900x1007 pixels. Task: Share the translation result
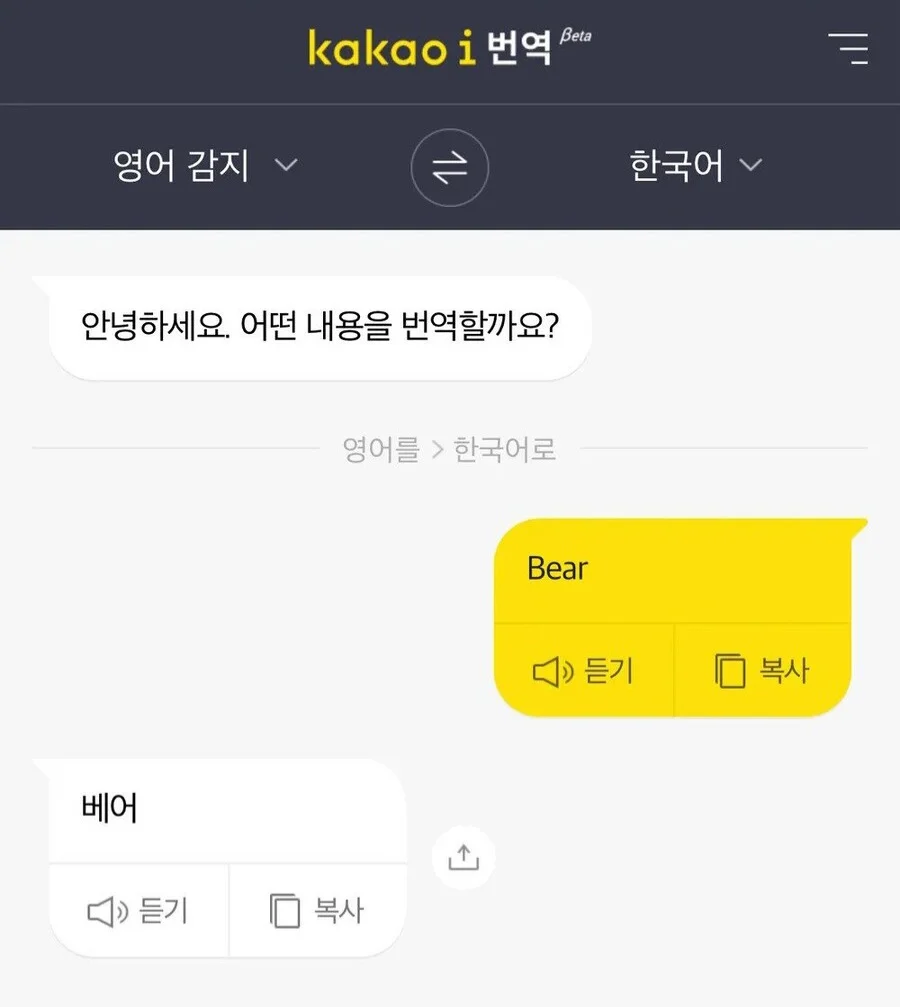click(463, 858)
